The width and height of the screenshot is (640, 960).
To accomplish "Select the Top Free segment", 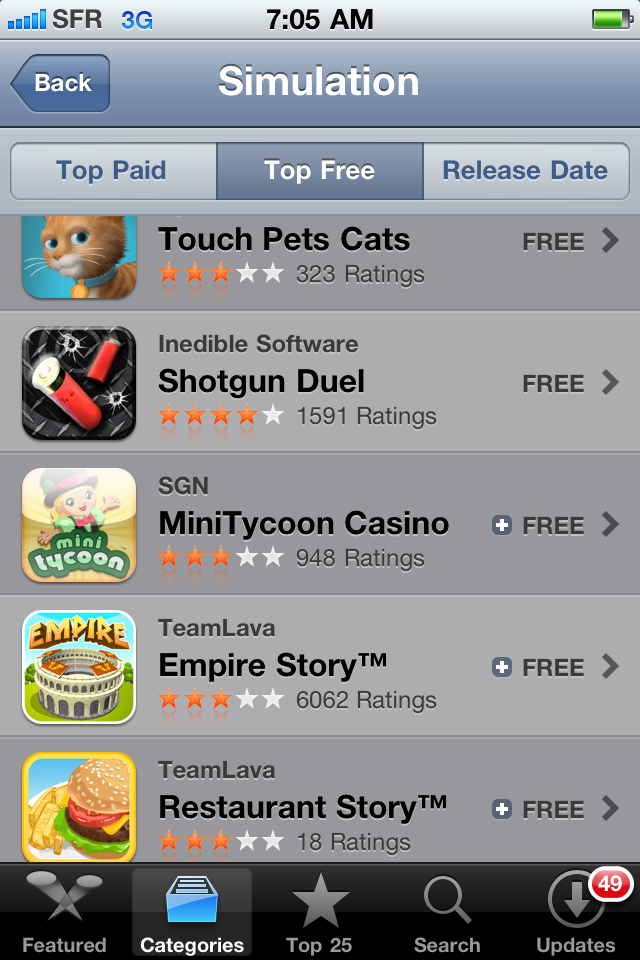I will [x=320, y=171].
